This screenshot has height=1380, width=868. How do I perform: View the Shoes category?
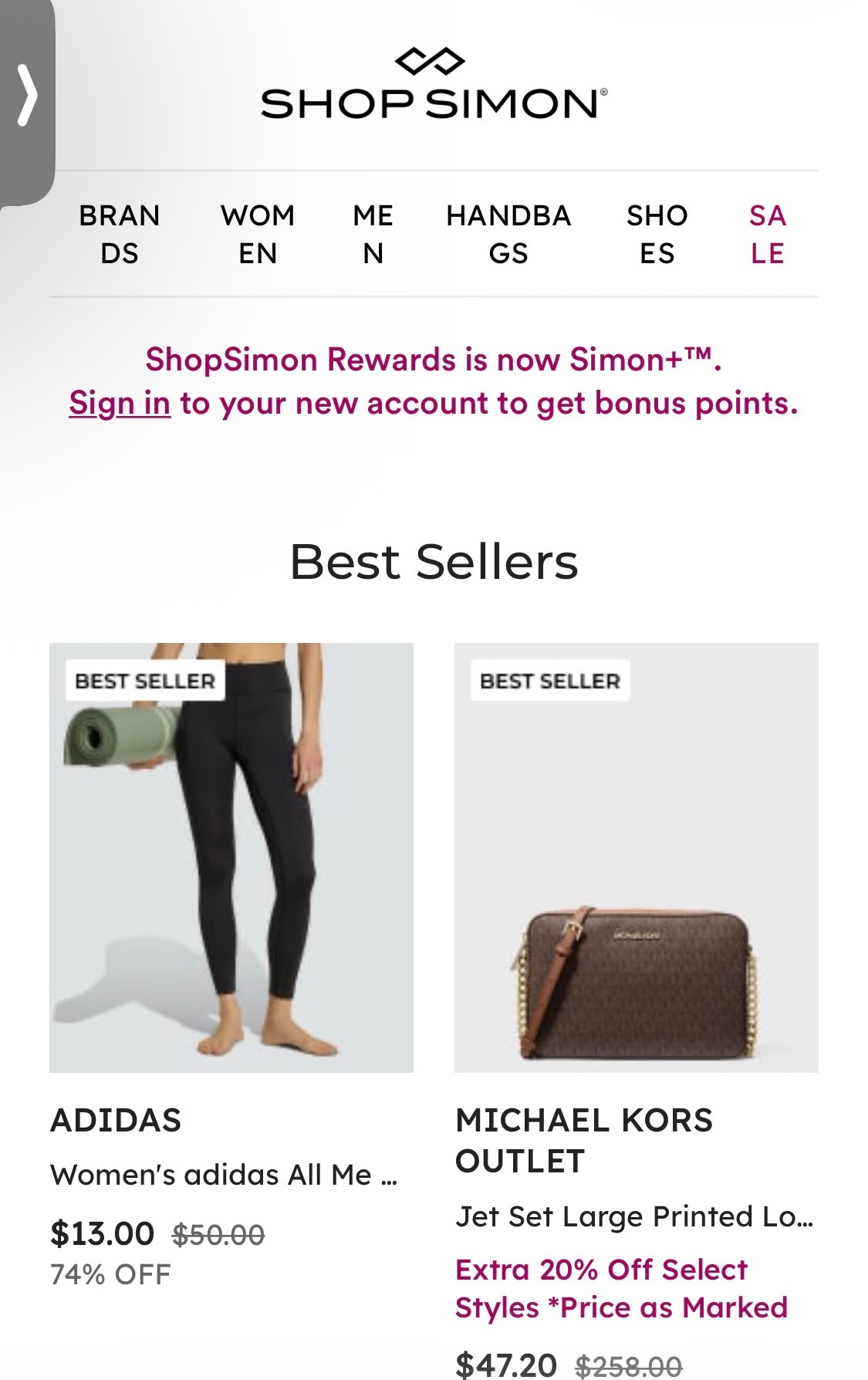(657, 234)
